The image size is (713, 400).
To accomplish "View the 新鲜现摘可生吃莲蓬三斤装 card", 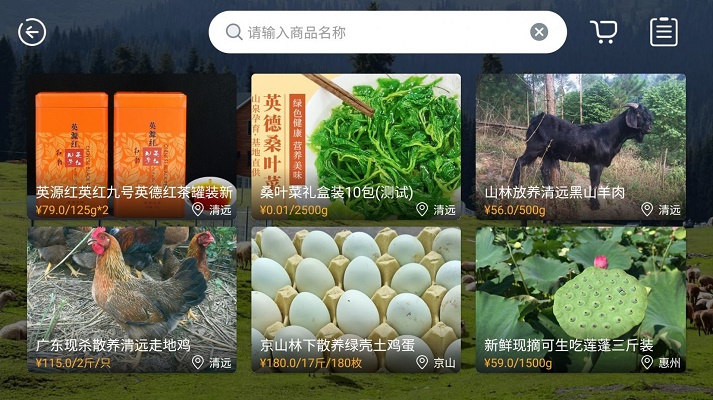I will (x=581, y=299).
